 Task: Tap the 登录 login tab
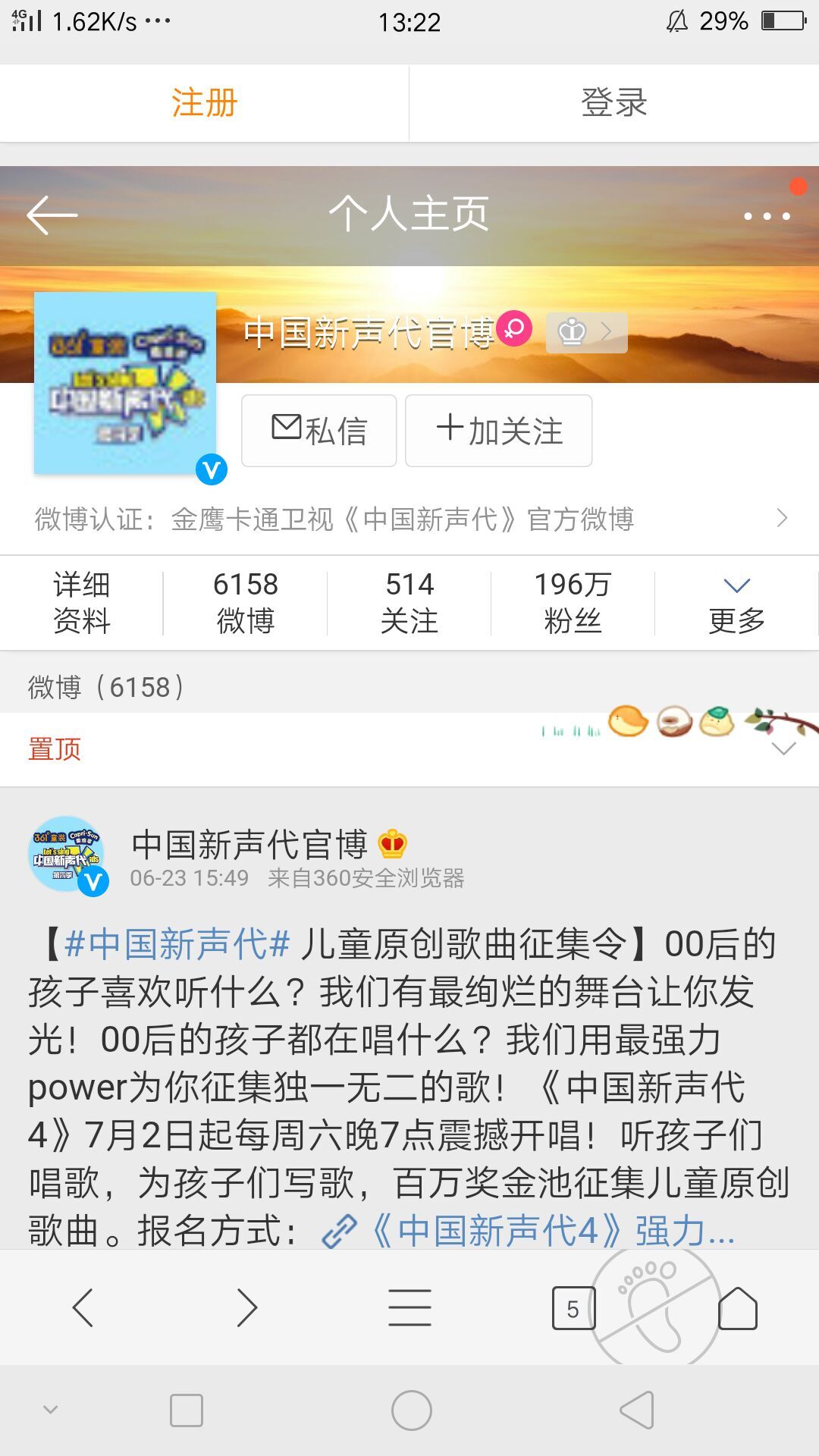(613, 102)
